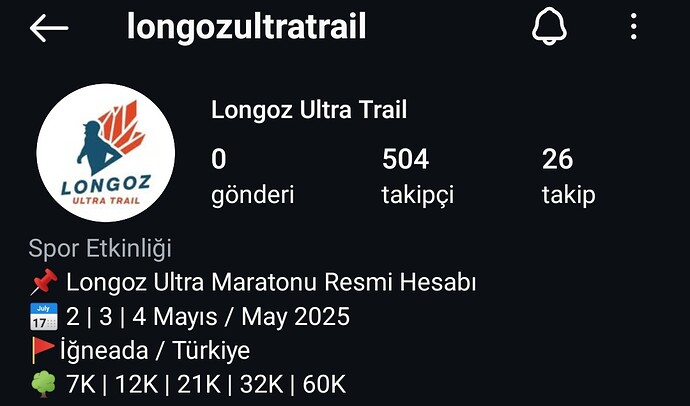View the 504 takipçi list
Screen dimensions: 690x406
coord(417,175)
